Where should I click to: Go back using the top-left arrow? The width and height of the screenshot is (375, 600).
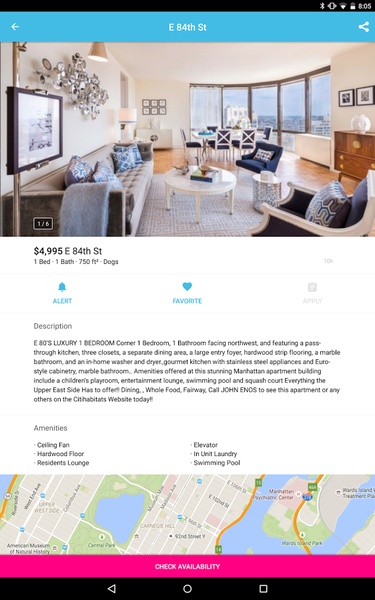pos(15,27)
